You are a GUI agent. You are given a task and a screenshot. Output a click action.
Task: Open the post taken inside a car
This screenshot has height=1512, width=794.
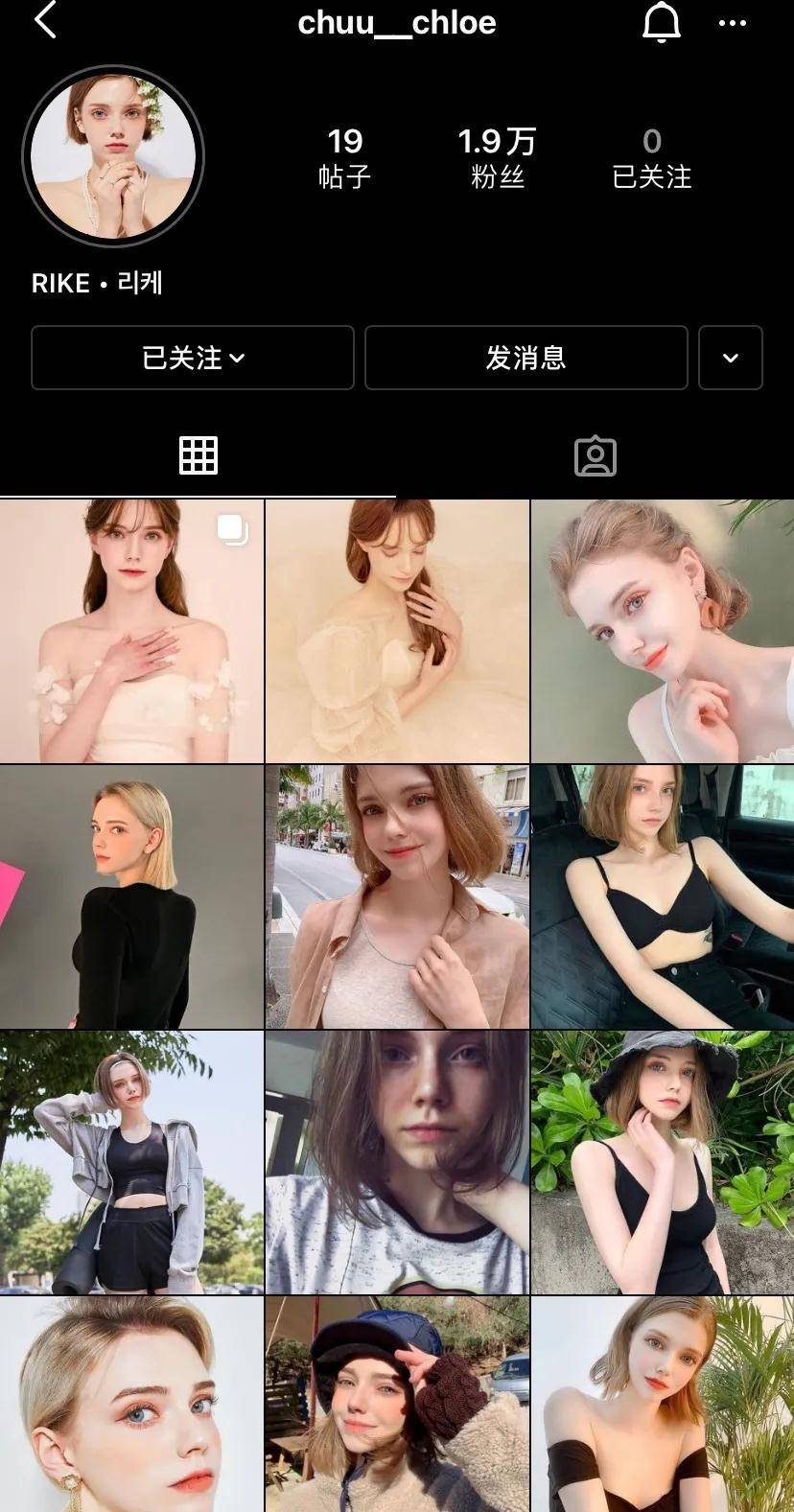[x=663, y=896]
